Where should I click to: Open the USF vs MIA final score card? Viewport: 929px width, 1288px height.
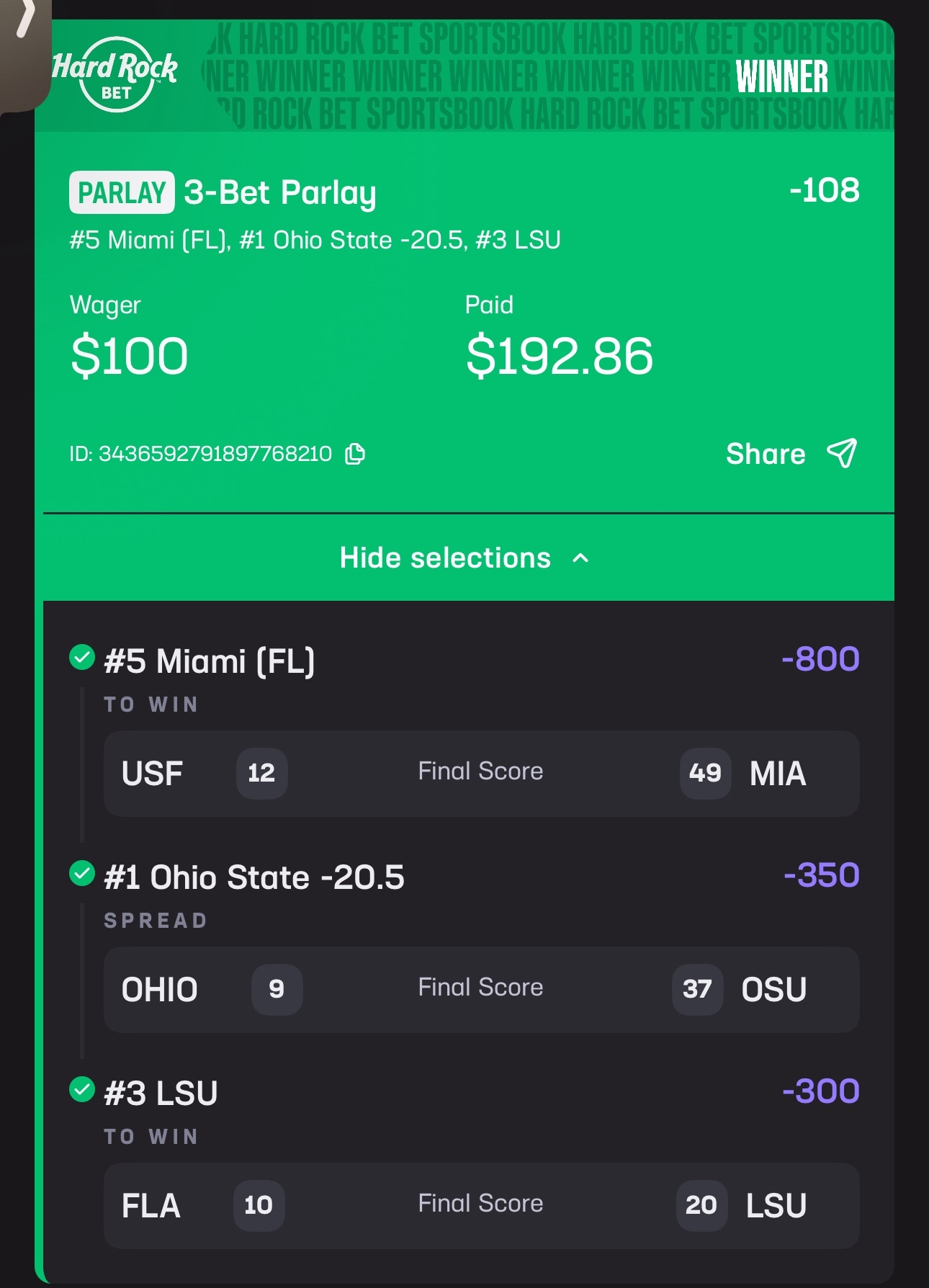(x=481, y=774)
